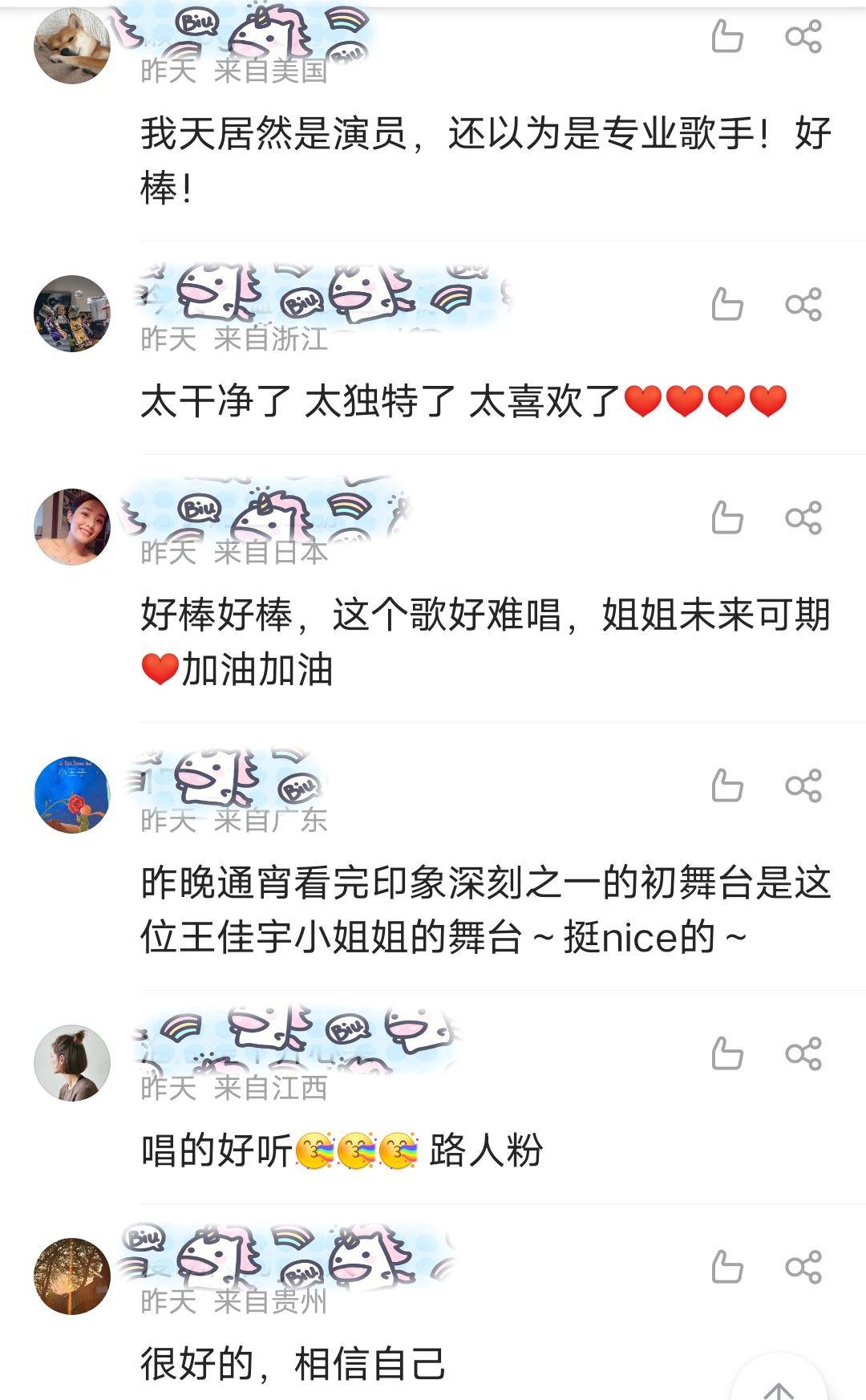Share the 路人粉 comment from 江西
This screenshot has width=866, height=1400.
[803, 1054]
